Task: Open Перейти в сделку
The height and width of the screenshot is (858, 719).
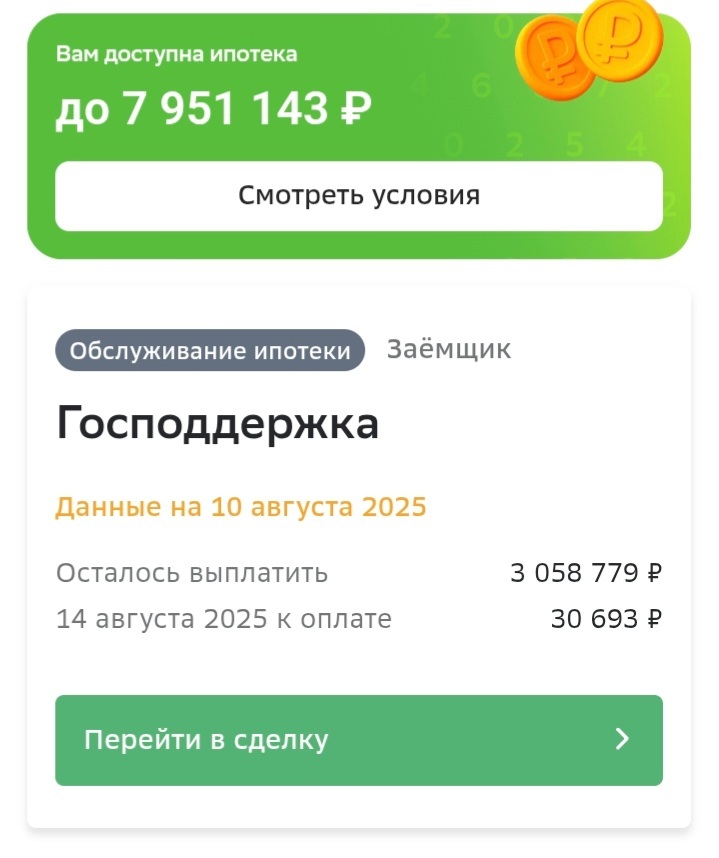Action: (358, 740)
